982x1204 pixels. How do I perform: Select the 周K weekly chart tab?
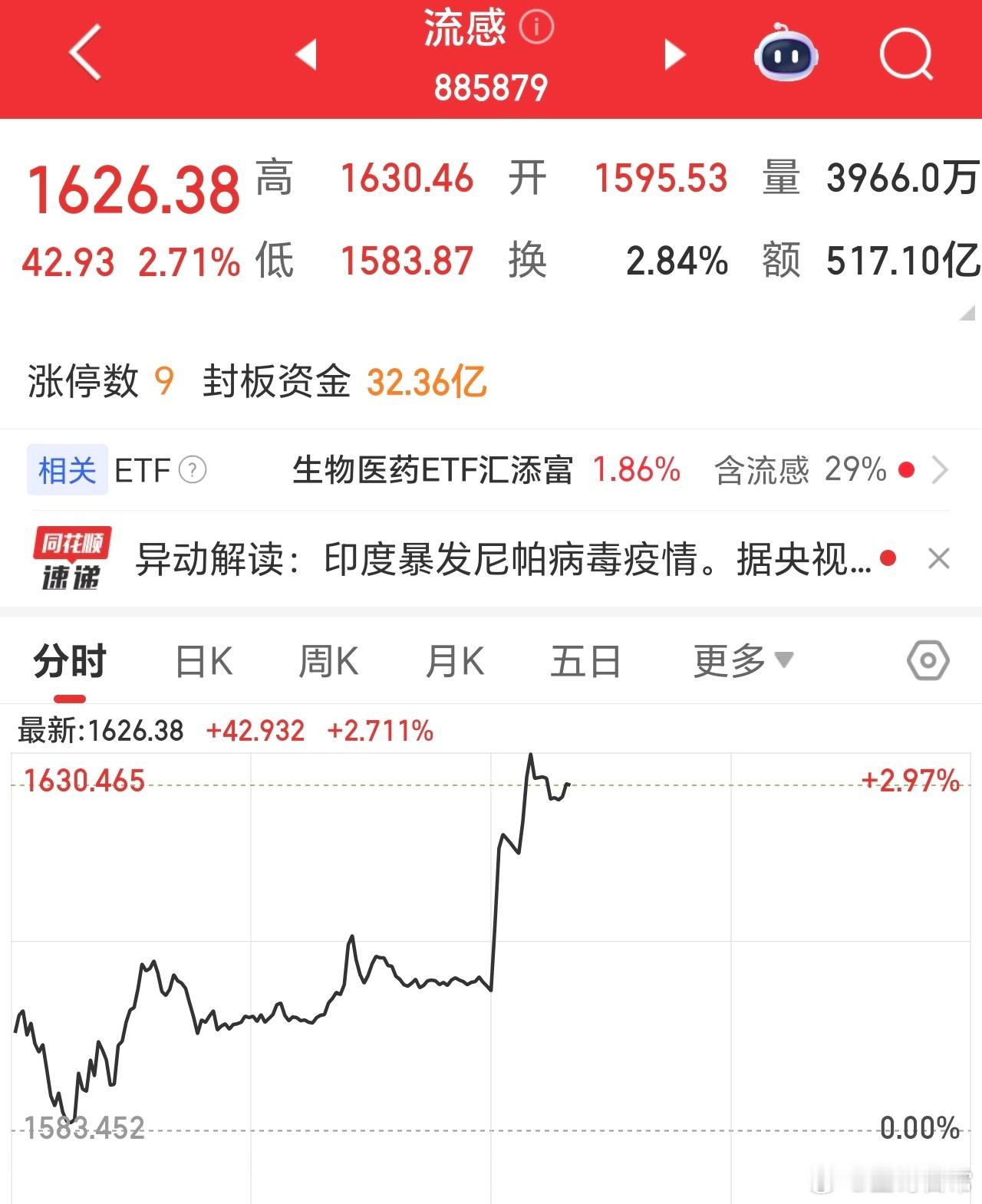[x=328, y=660]
